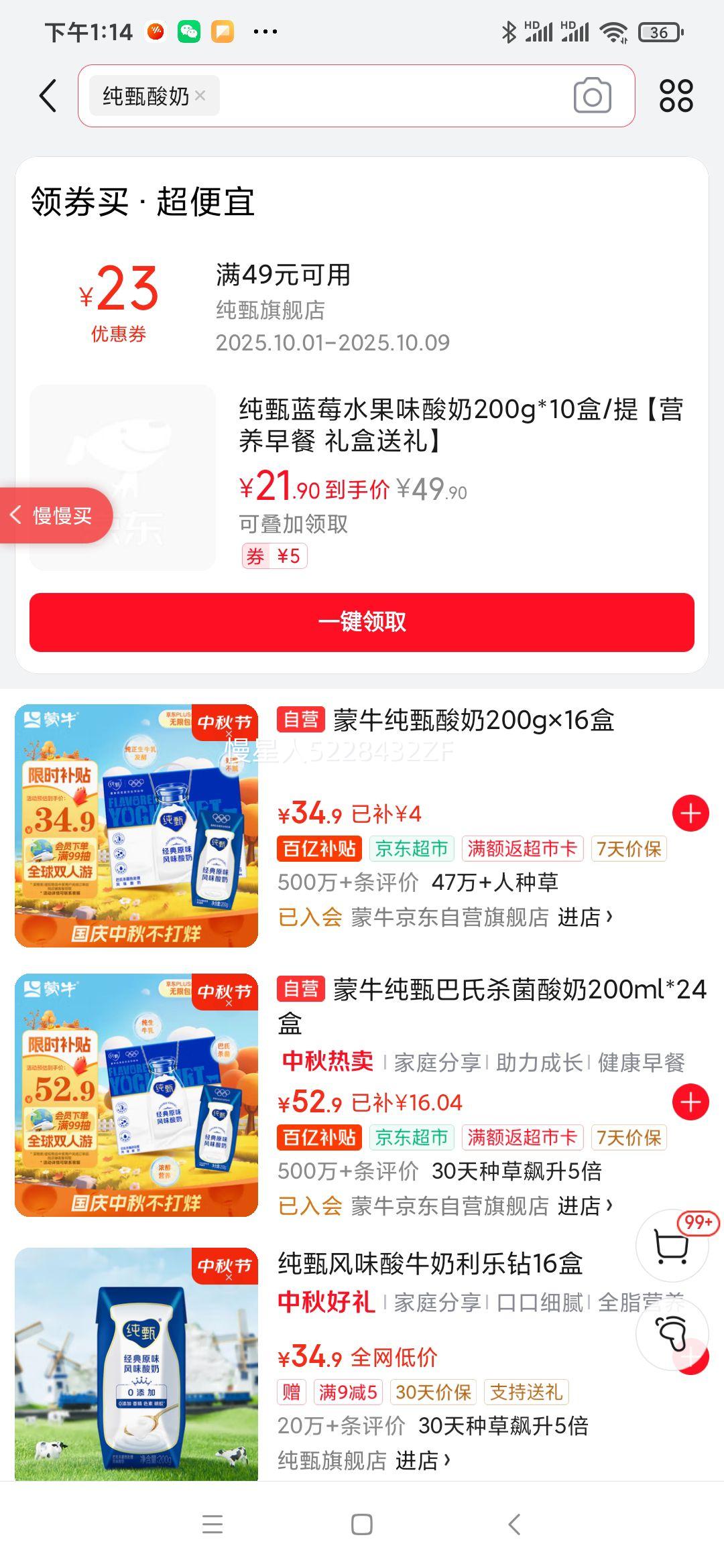Add 蒙牛纯甄酸奶200g×16盒 to the cart
724x1568 pixels.
(690, 813)
